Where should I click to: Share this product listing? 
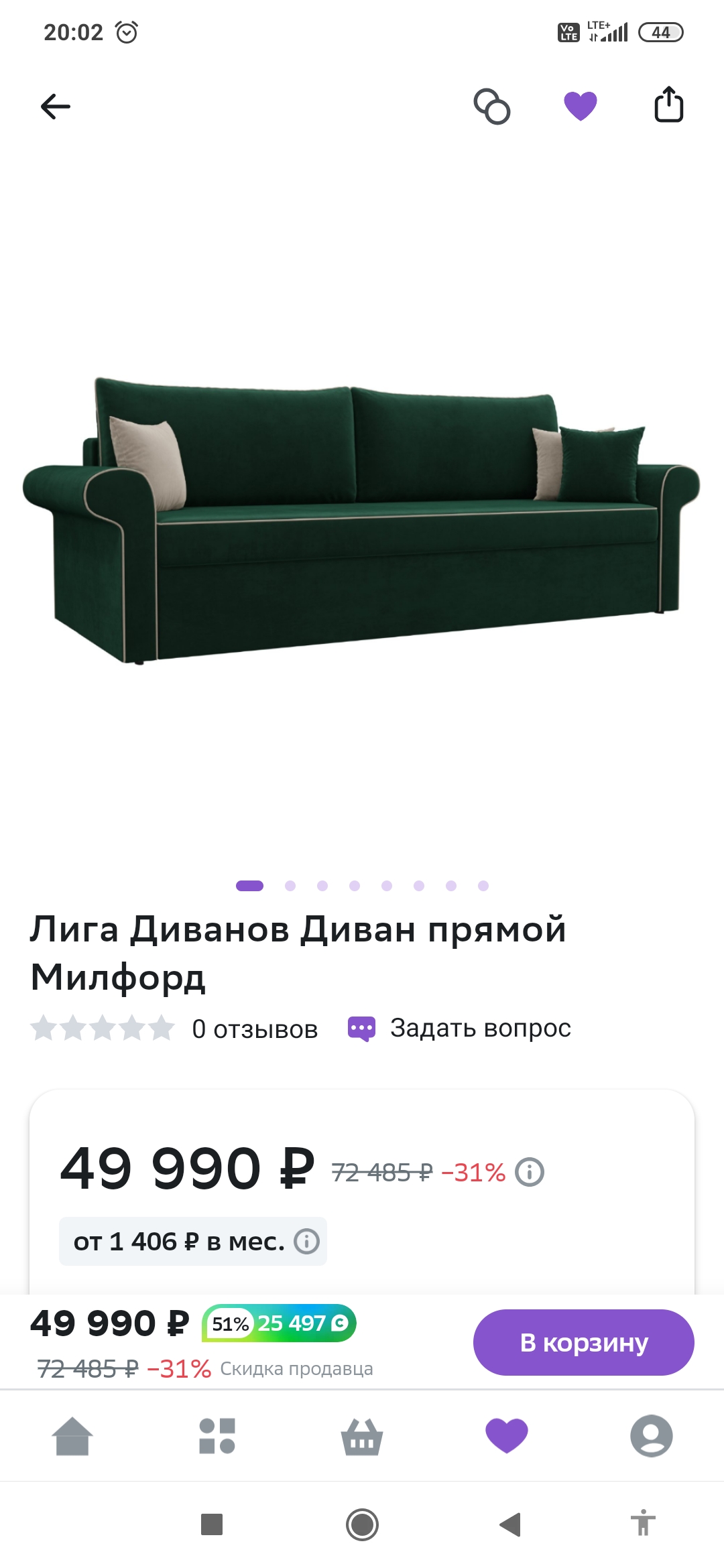coord(668,105)
